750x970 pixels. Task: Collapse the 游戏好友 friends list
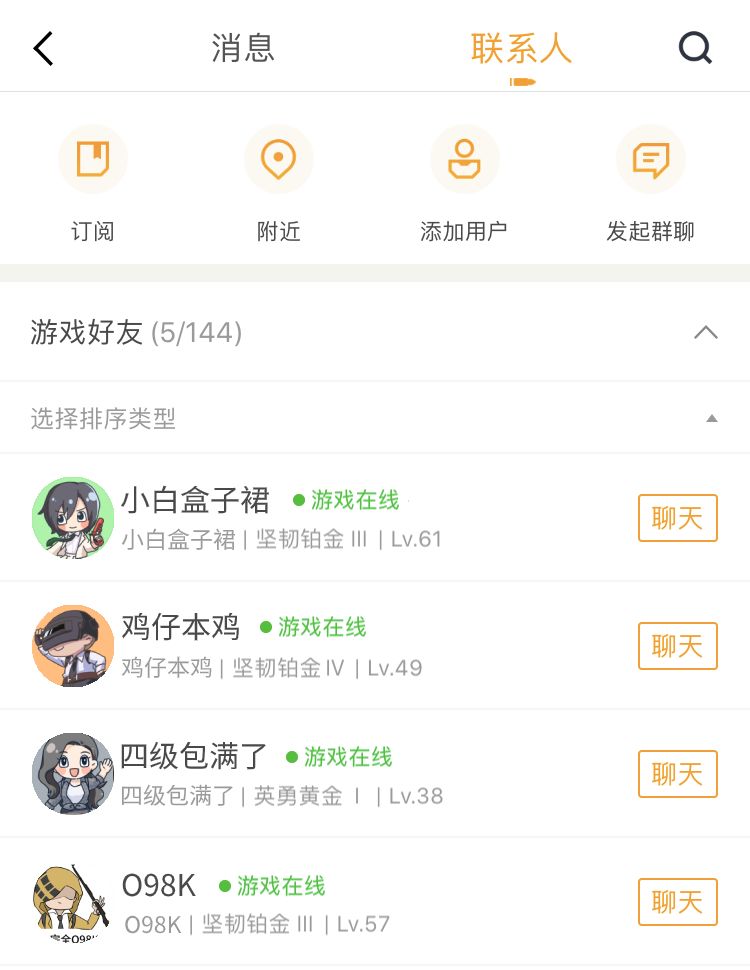coord(707,333)
